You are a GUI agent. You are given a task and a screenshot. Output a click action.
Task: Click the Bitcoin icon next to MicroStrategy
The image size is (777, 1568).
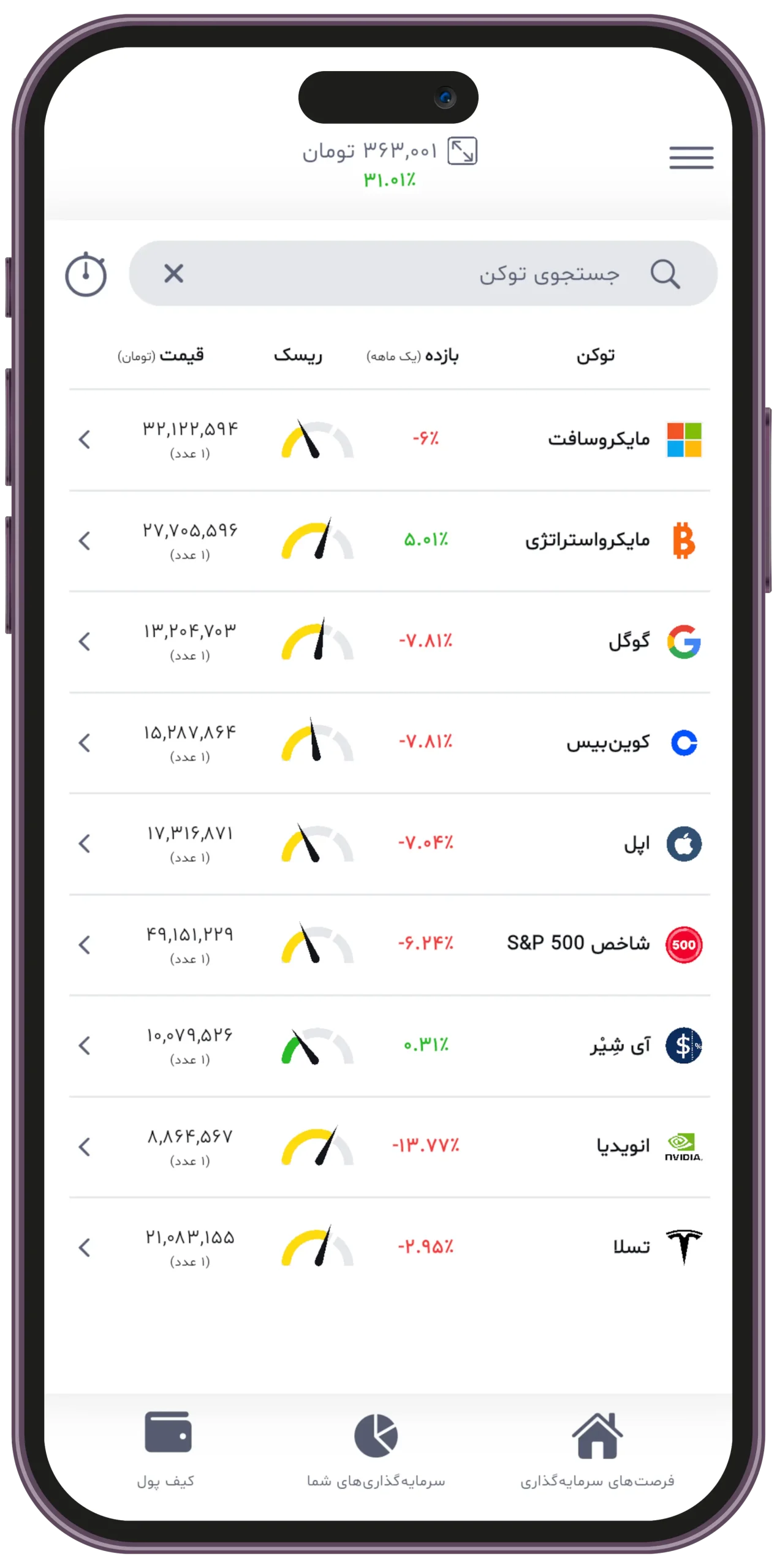tap(684, 540)
